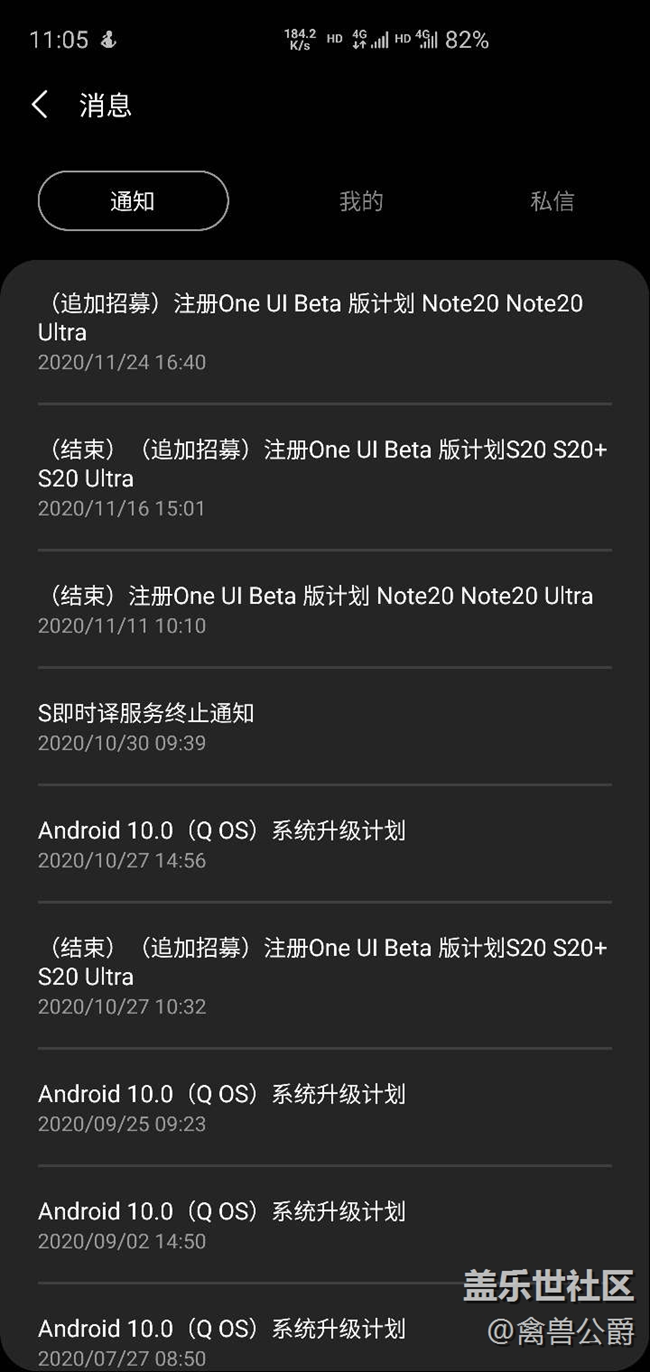This screenshot has height=1372, width=650.
Task: Switch to the 通知 tab
Action: tap(133, 201)
